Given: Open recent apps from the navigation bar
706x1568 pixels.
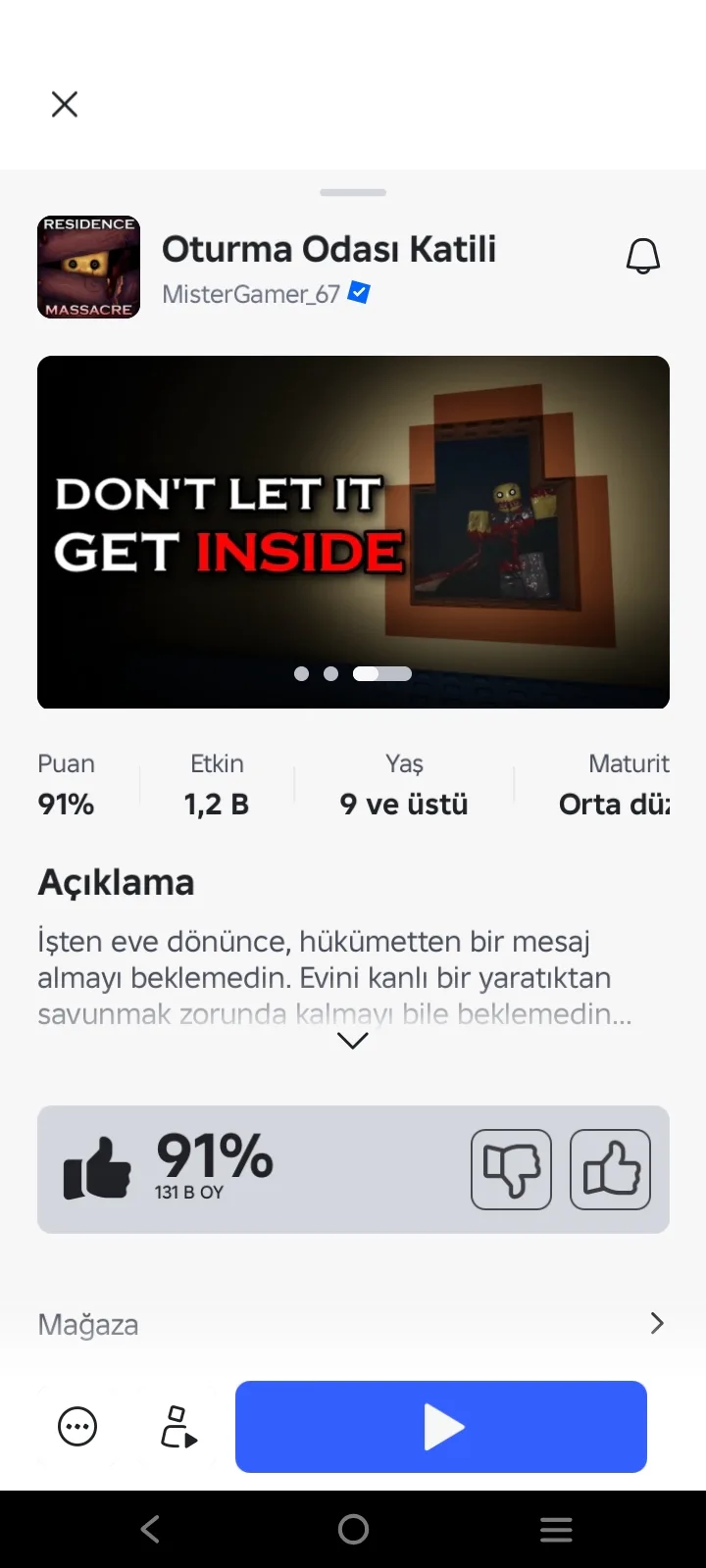Looking at the screenshot, I should click(556, 1529).
